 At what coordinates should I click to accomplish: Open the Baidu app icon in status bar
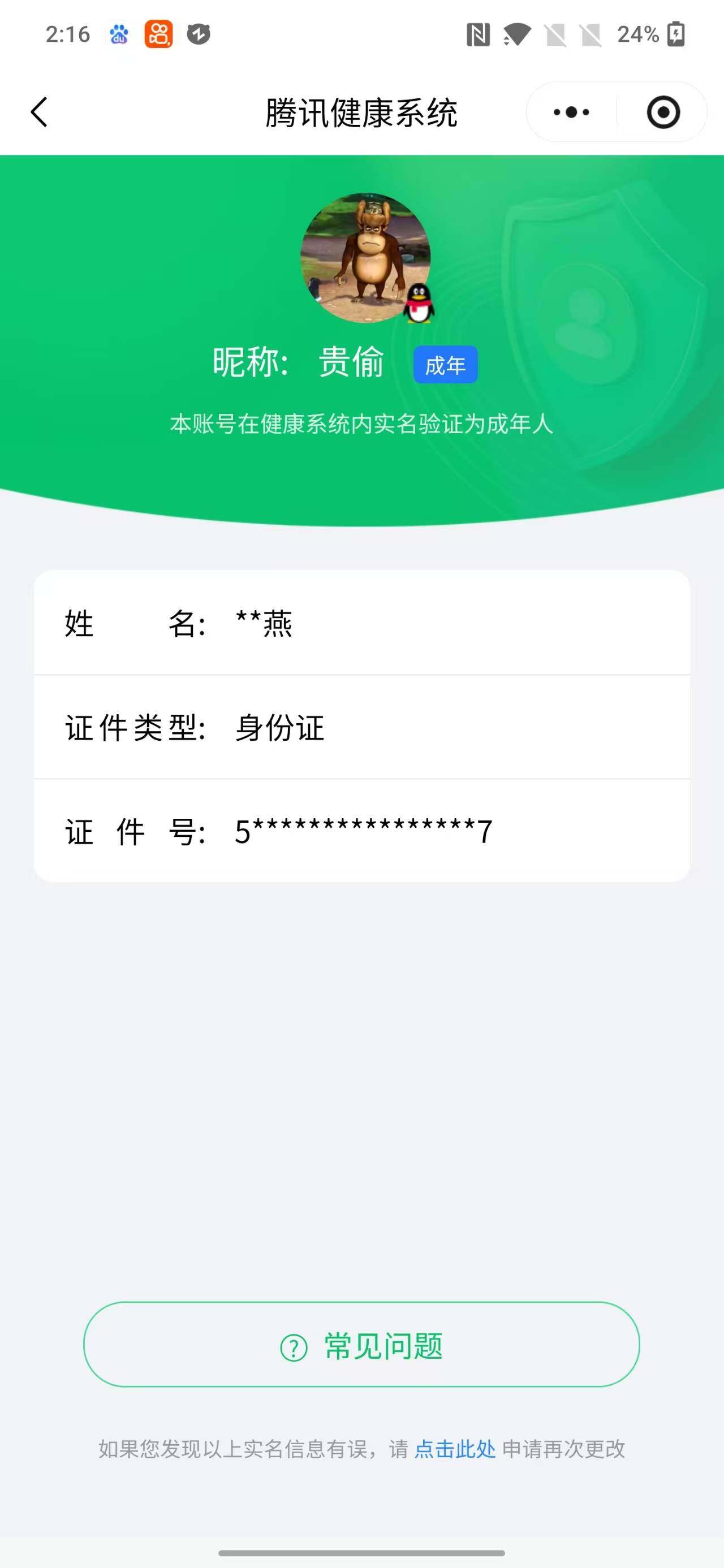(x=118, y=34)
